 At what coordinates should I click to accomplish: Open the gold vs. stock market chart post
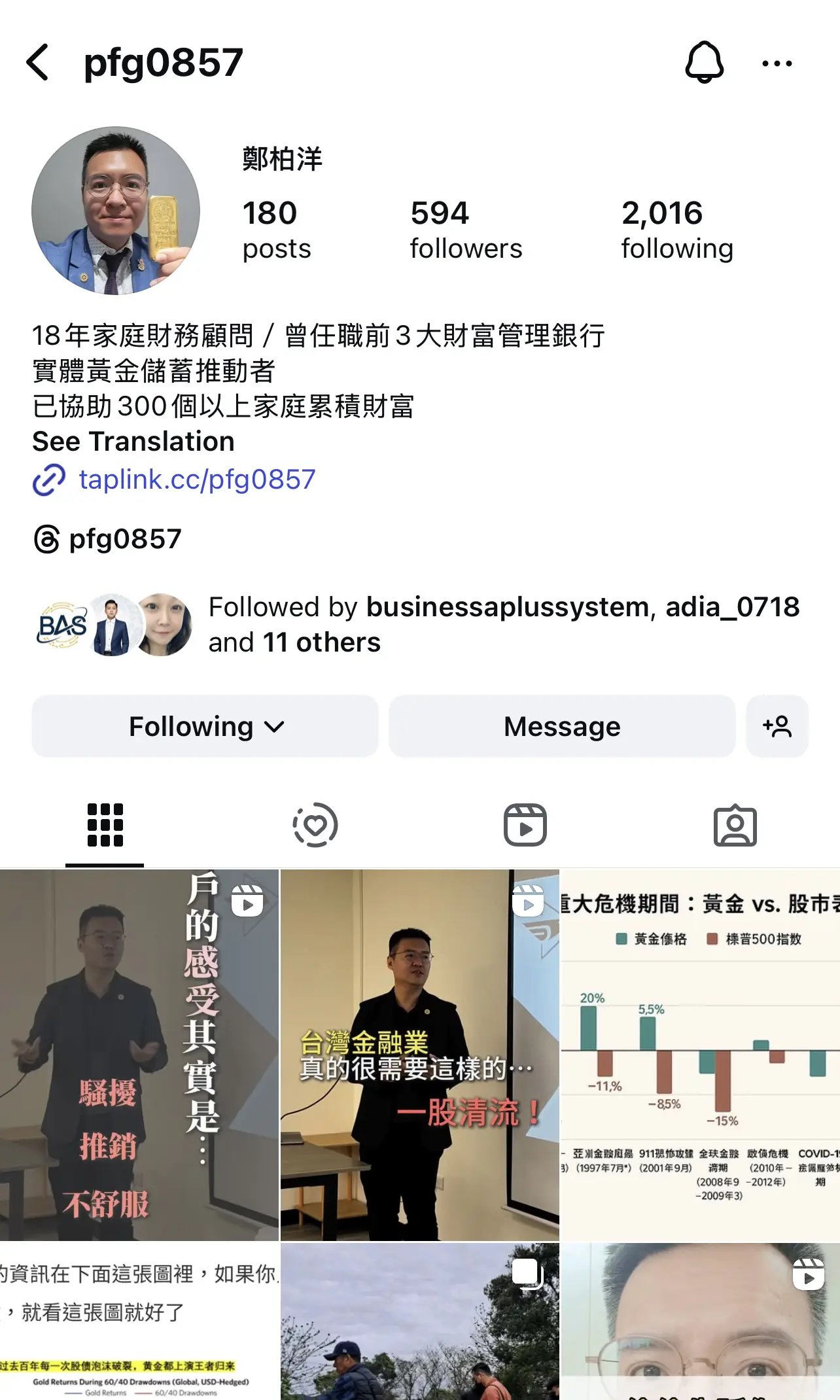pyautogui.click(x=700, y=1055)
